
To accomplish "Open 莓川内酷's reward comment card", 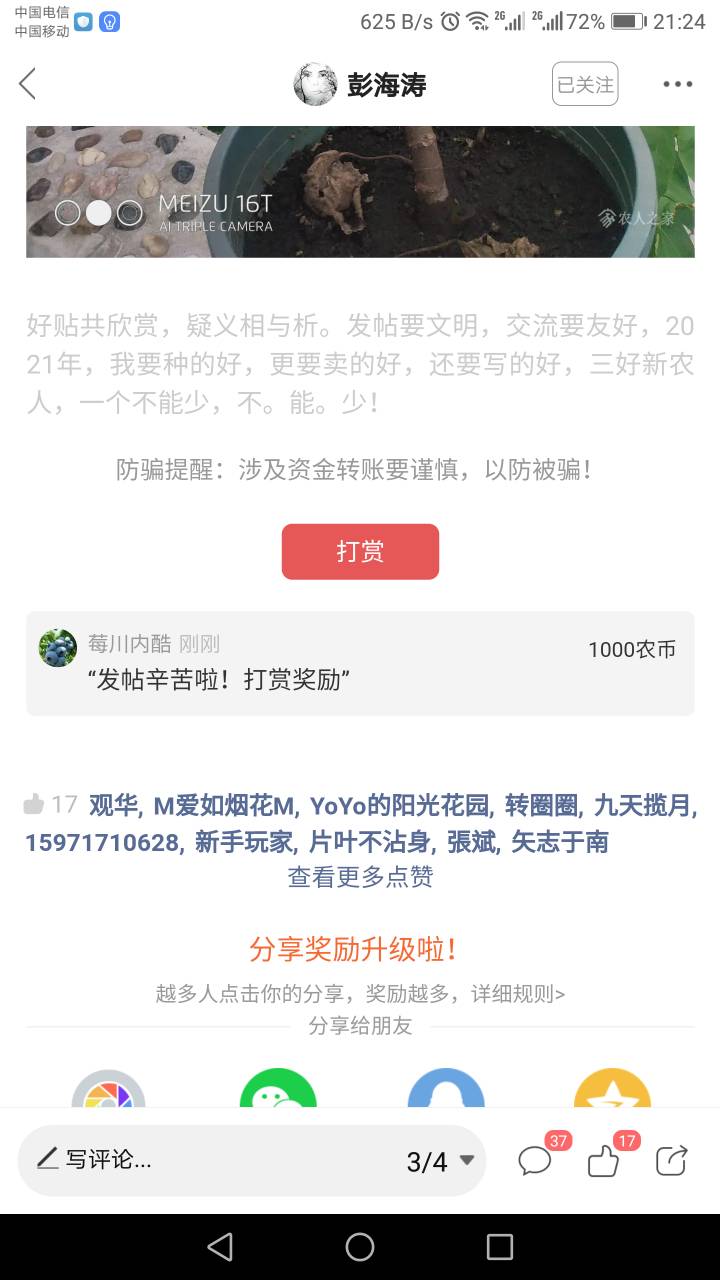I will 360,663.
